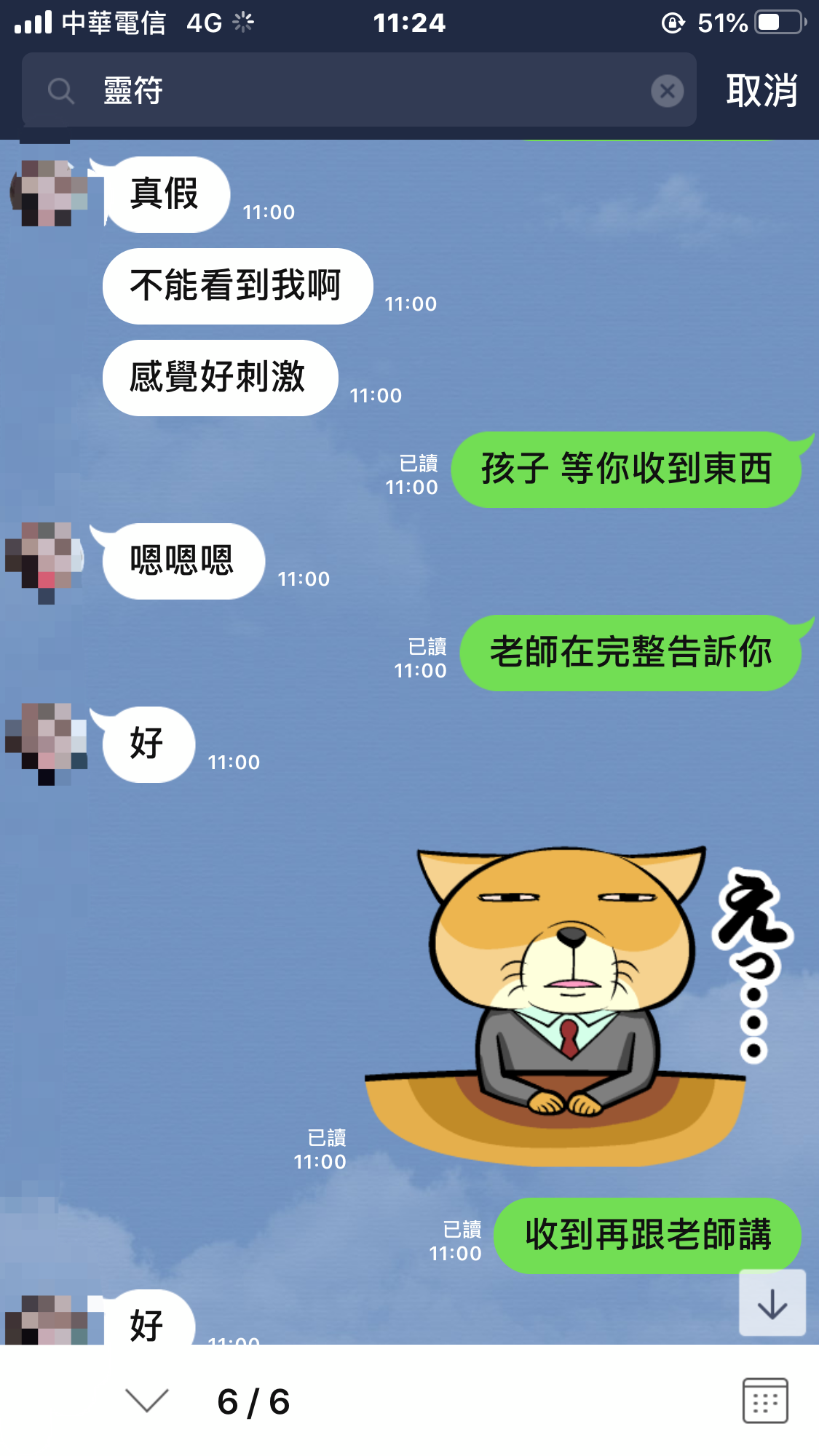The width and height of the screenshot is (819, 1456).
Task: Clear the search text with the X button
Action: [x=667, y=91]
